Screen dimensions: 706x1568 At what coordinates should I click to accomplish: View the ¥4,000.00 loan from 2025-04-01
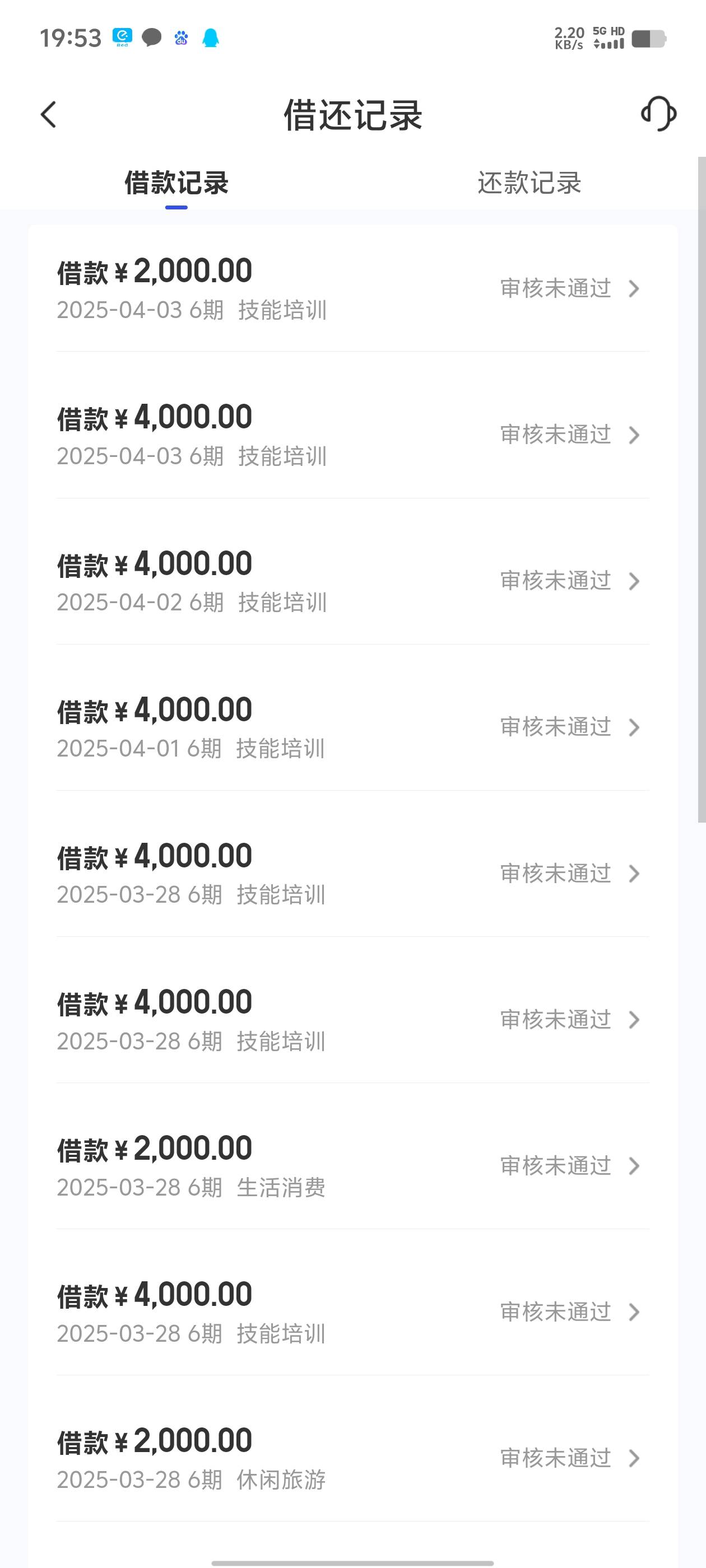[x=352, y=727]
